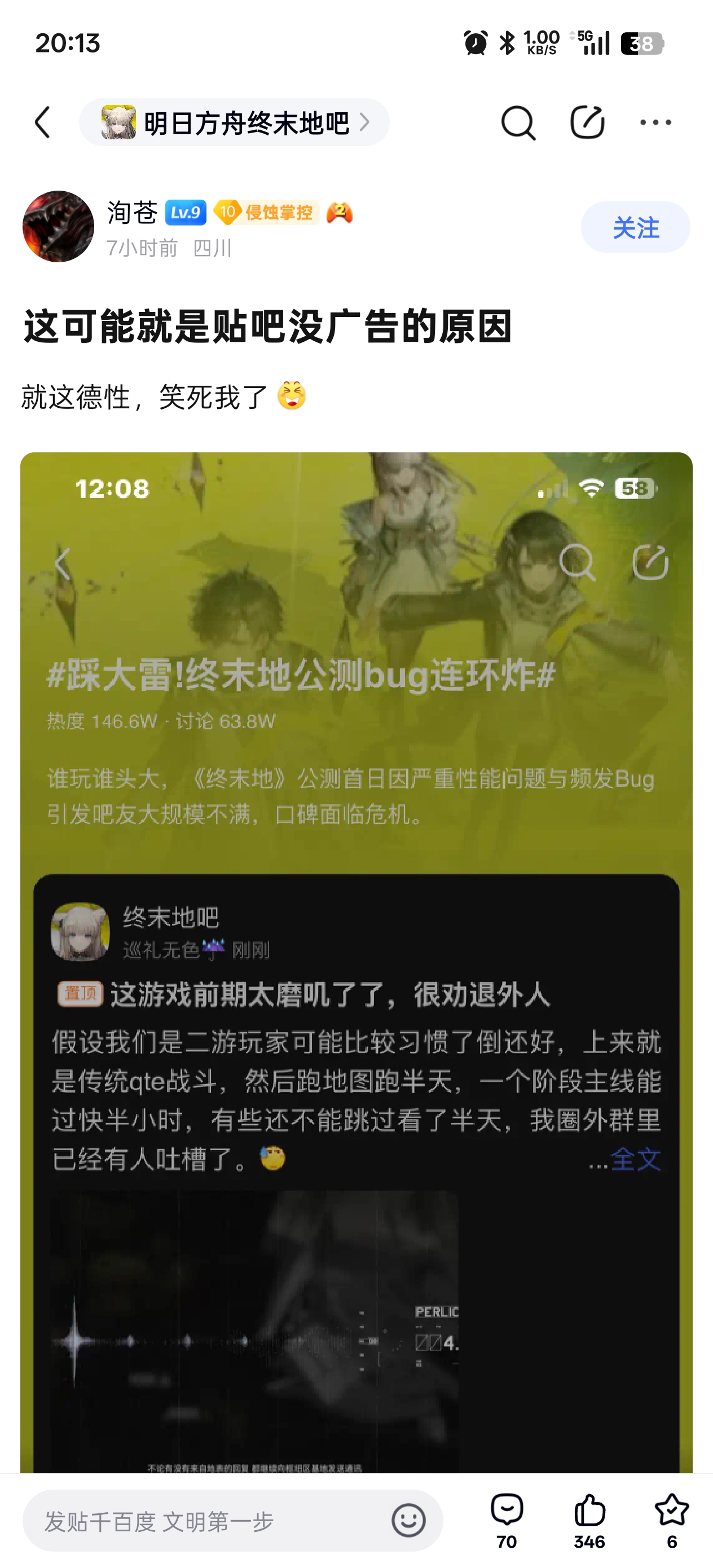Open the emoji picker in the comment bar

point(408,1521)
